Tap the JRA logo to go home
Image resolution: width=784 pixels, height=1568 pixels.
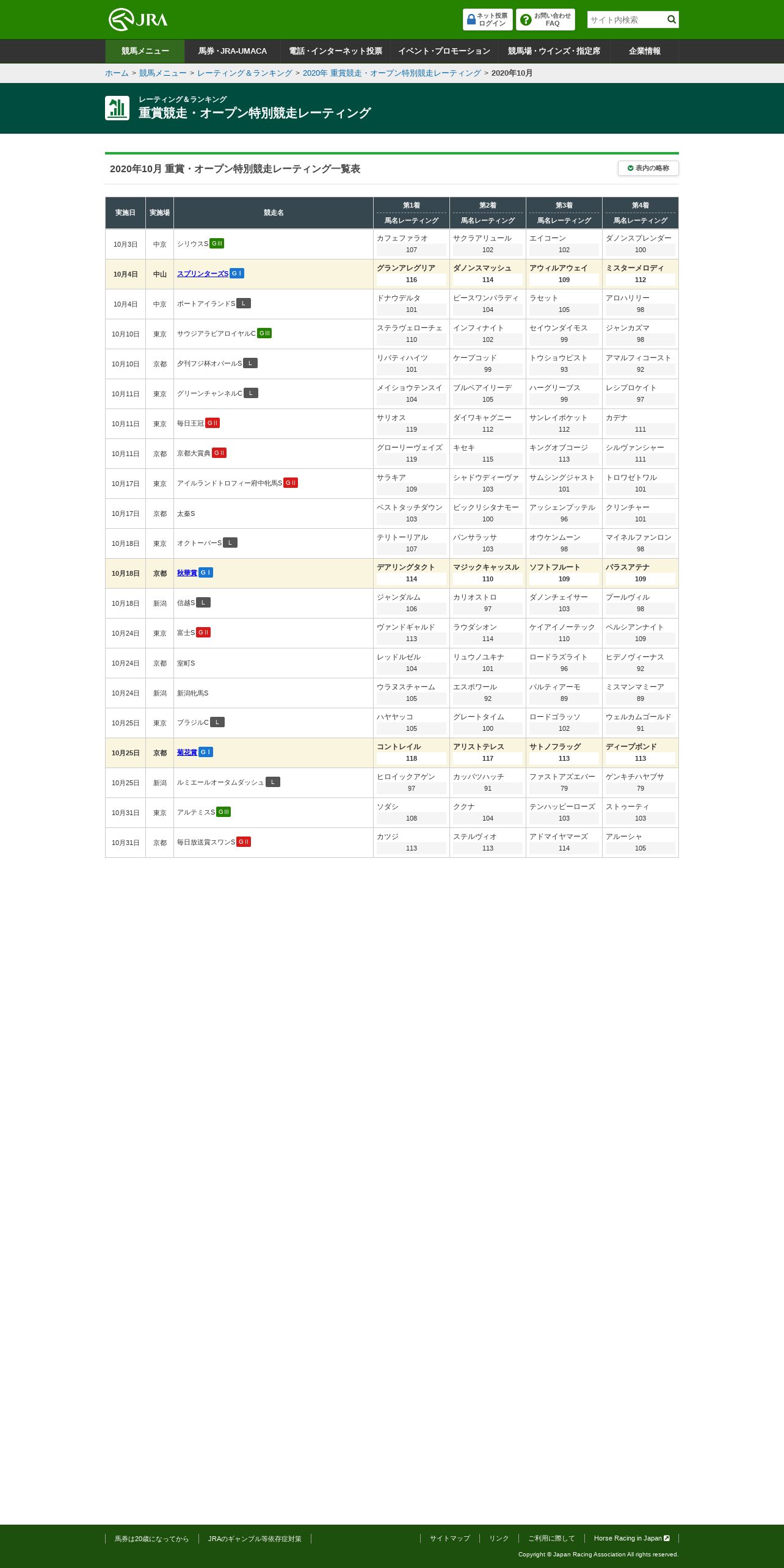tap(138, 20)
